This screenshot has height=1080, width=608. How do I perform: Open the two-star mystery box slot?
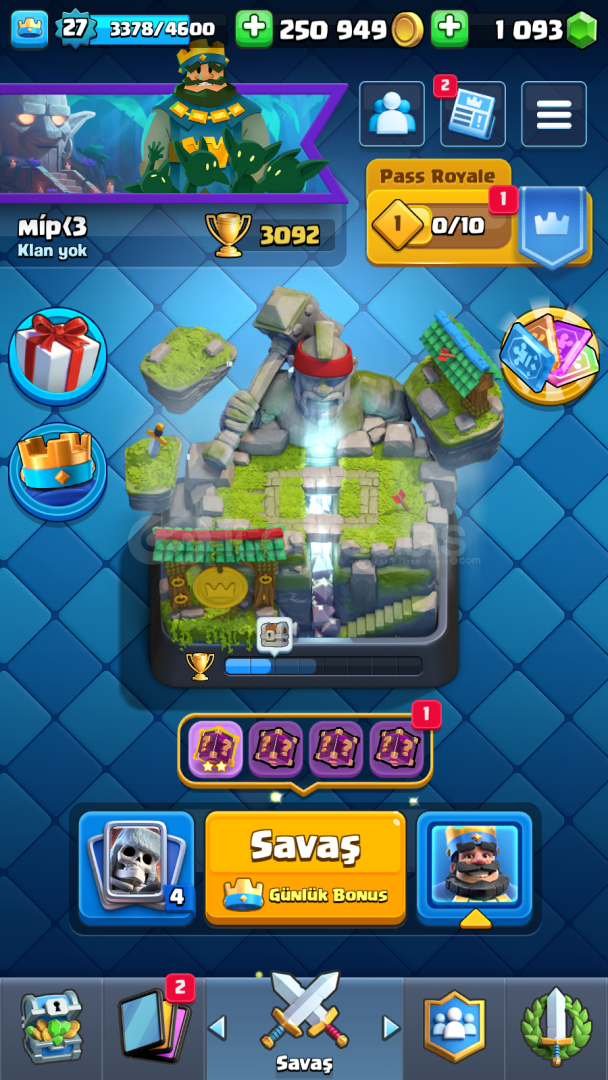tap(216, 750)
